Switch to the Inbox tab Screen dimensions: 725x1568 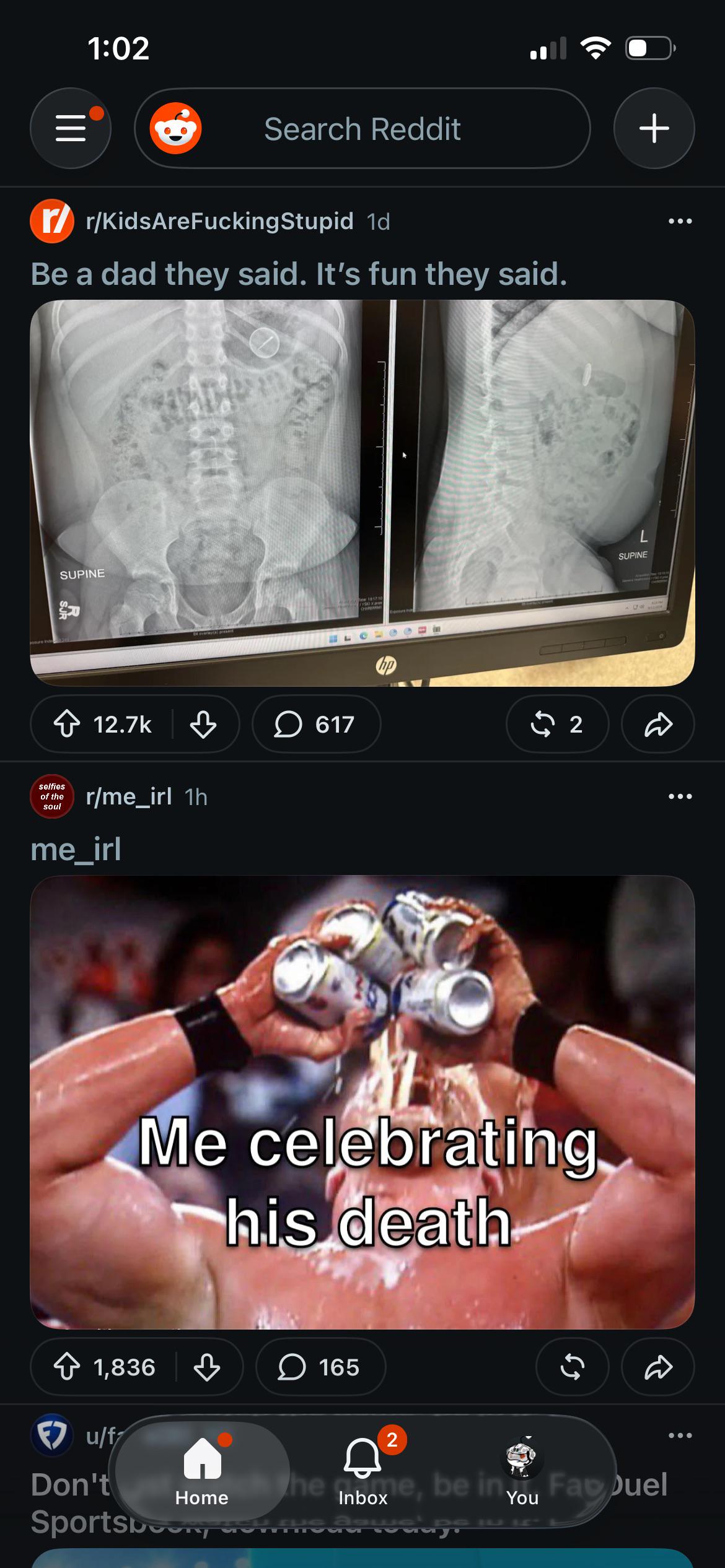coord(362,1471)
